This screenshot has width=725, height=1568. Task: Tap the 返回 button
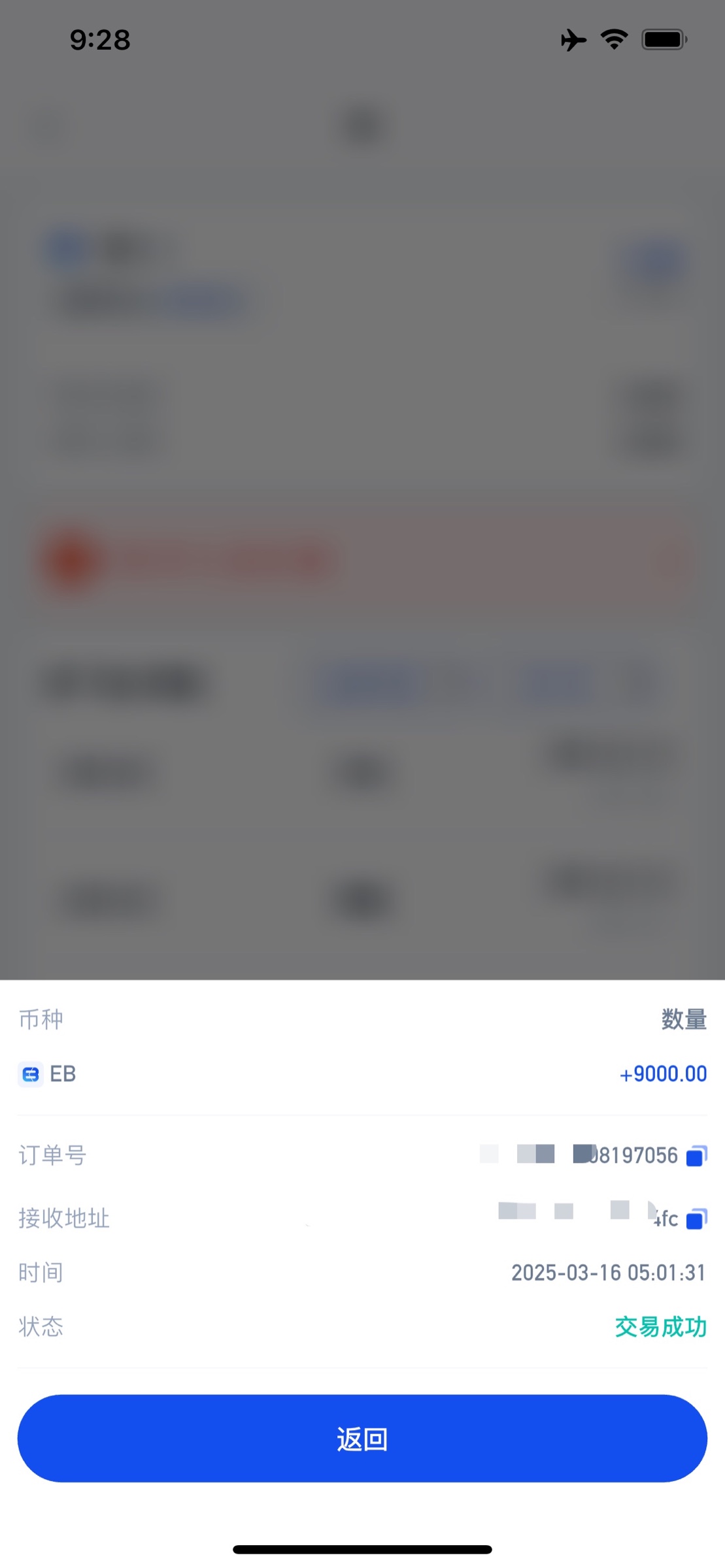coord(362,1438)
